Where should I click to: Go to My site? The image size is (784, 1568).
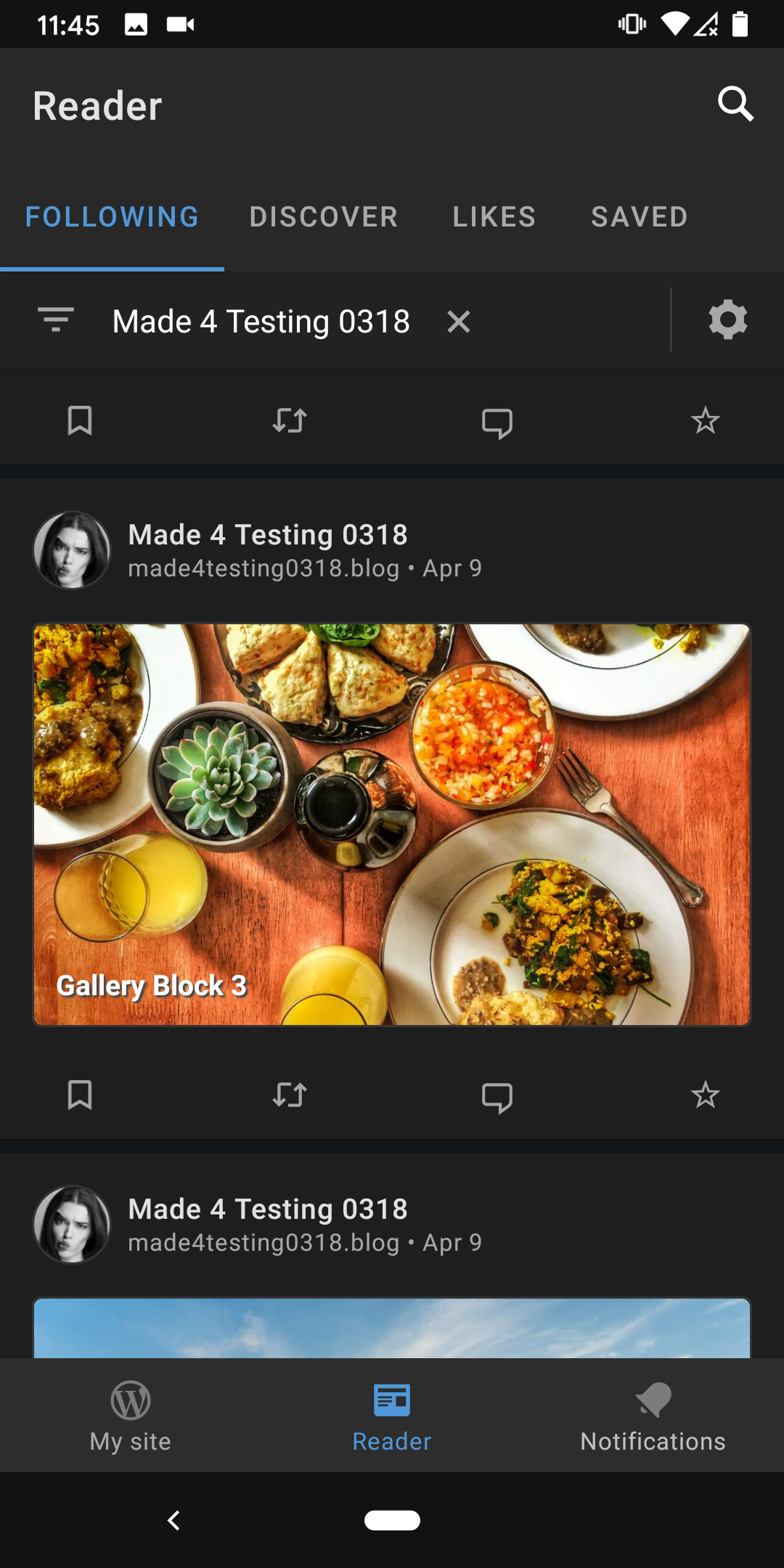[x=129, y=1416]
